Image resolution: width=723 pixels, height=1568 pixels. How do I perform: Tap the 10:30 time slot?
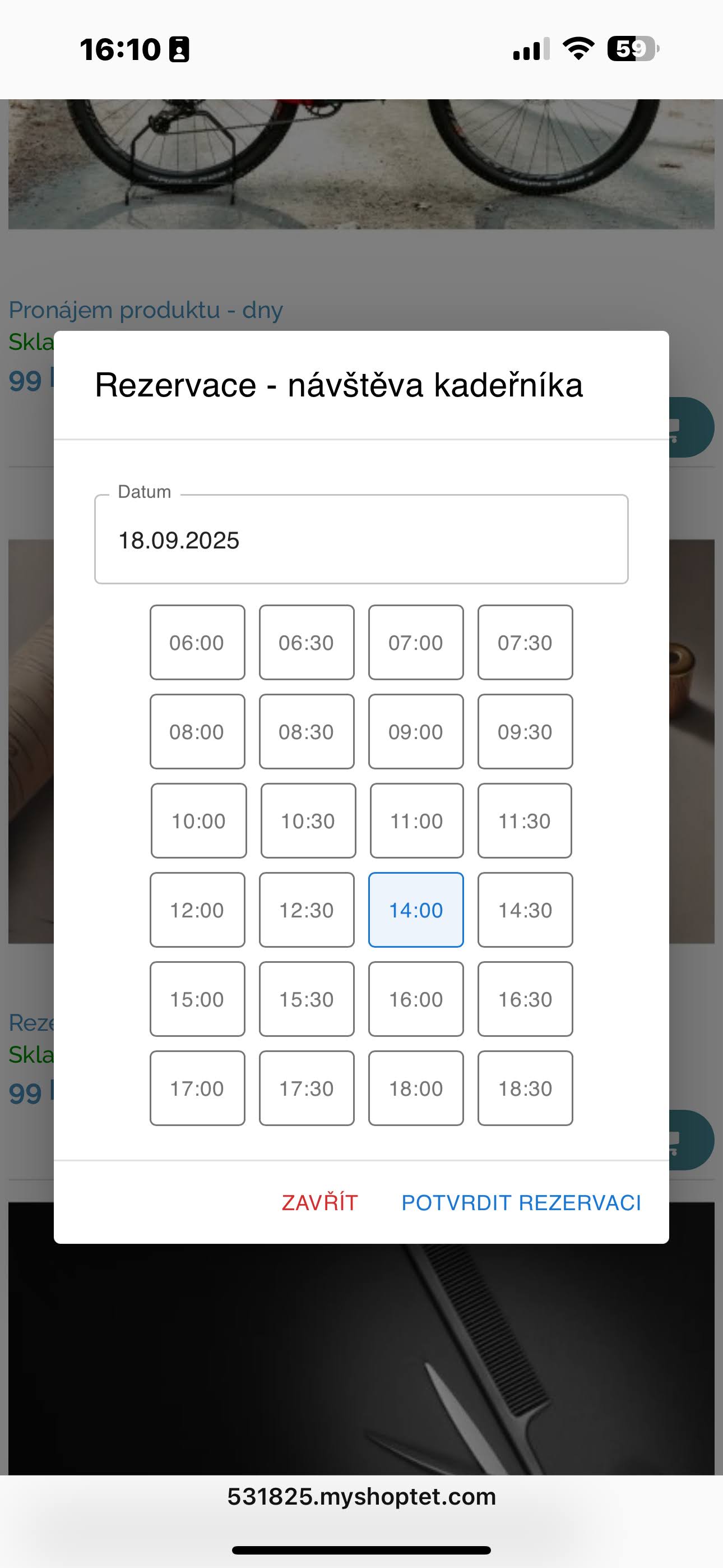pos(308,821)
